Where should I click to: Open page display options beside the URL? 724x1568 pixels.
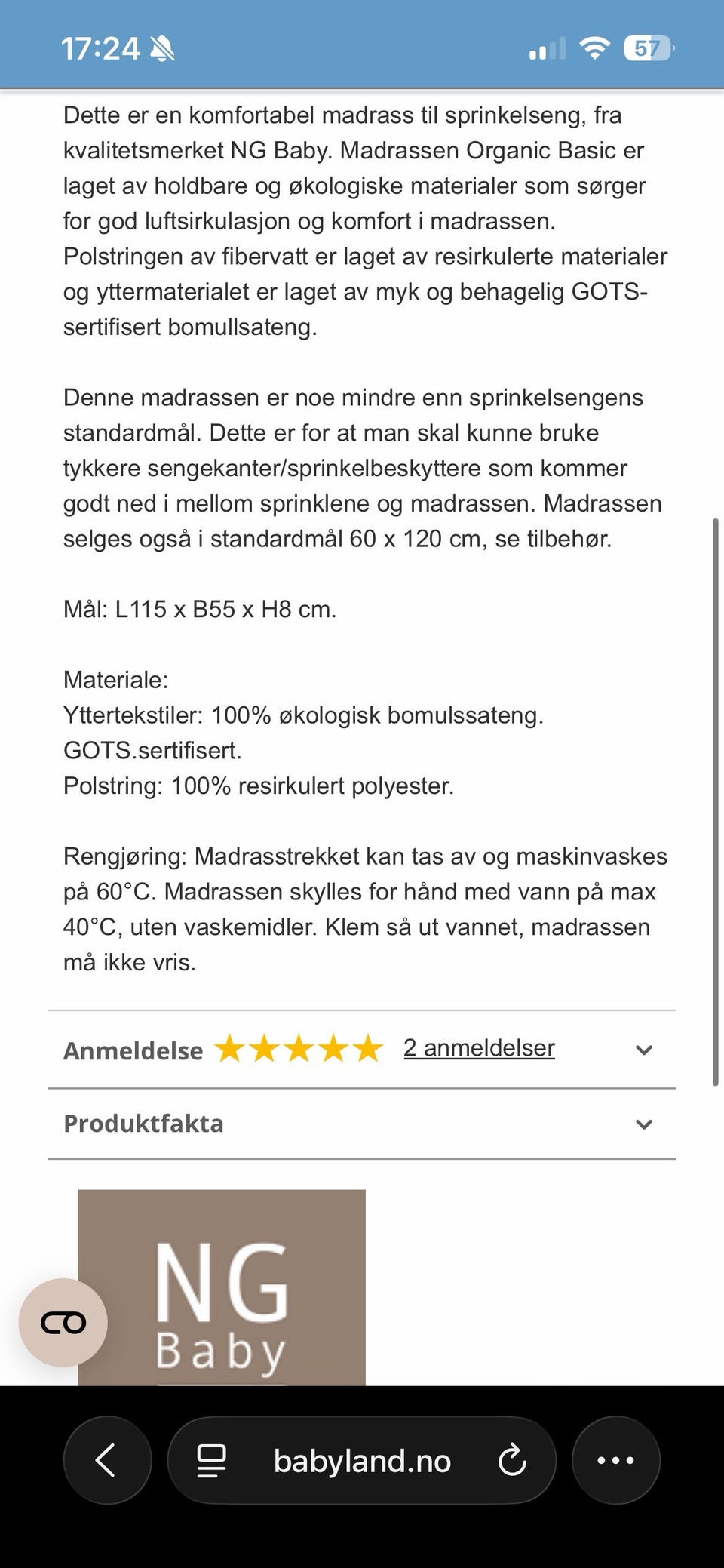[213, 1459]
